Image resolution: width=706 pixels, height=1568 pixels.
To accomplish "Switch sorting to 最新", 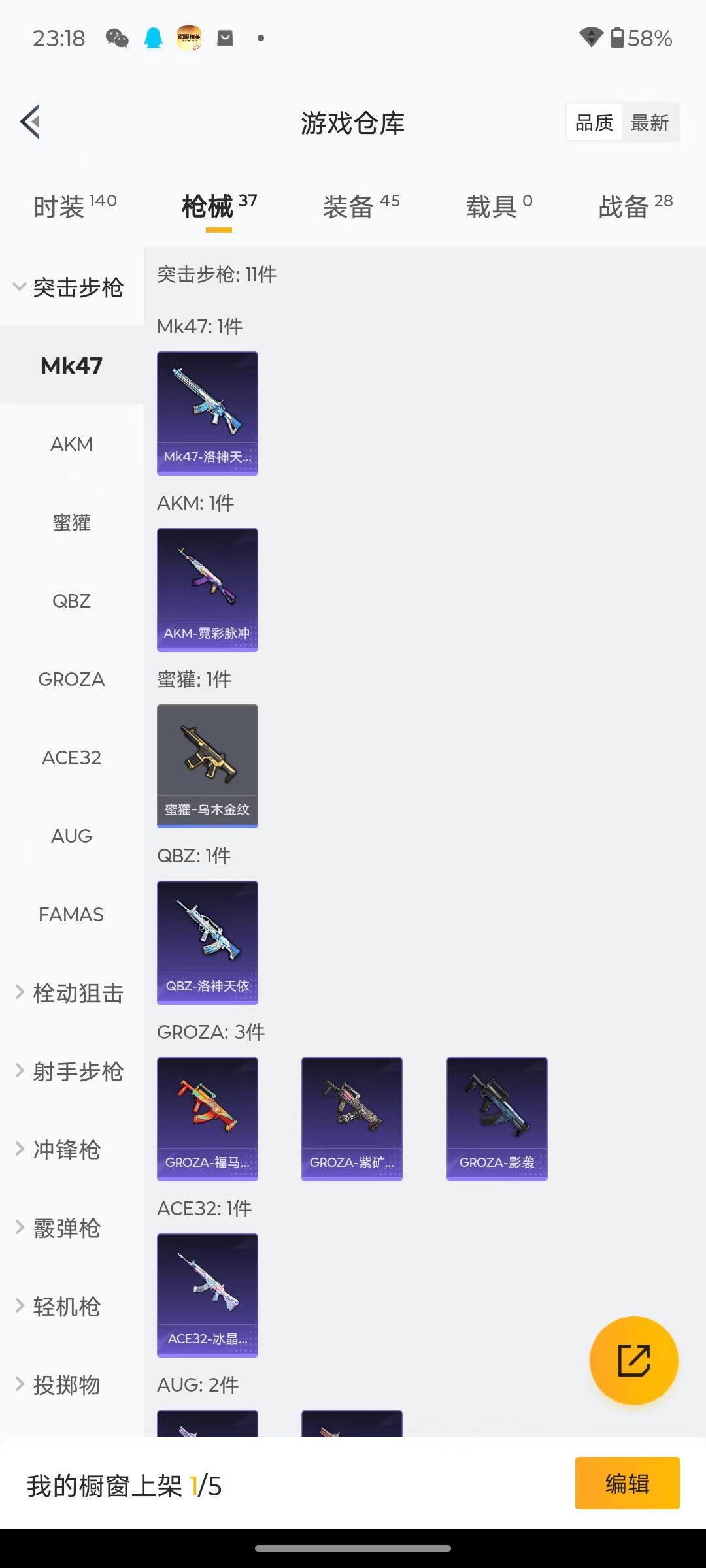I will point(650,122).
